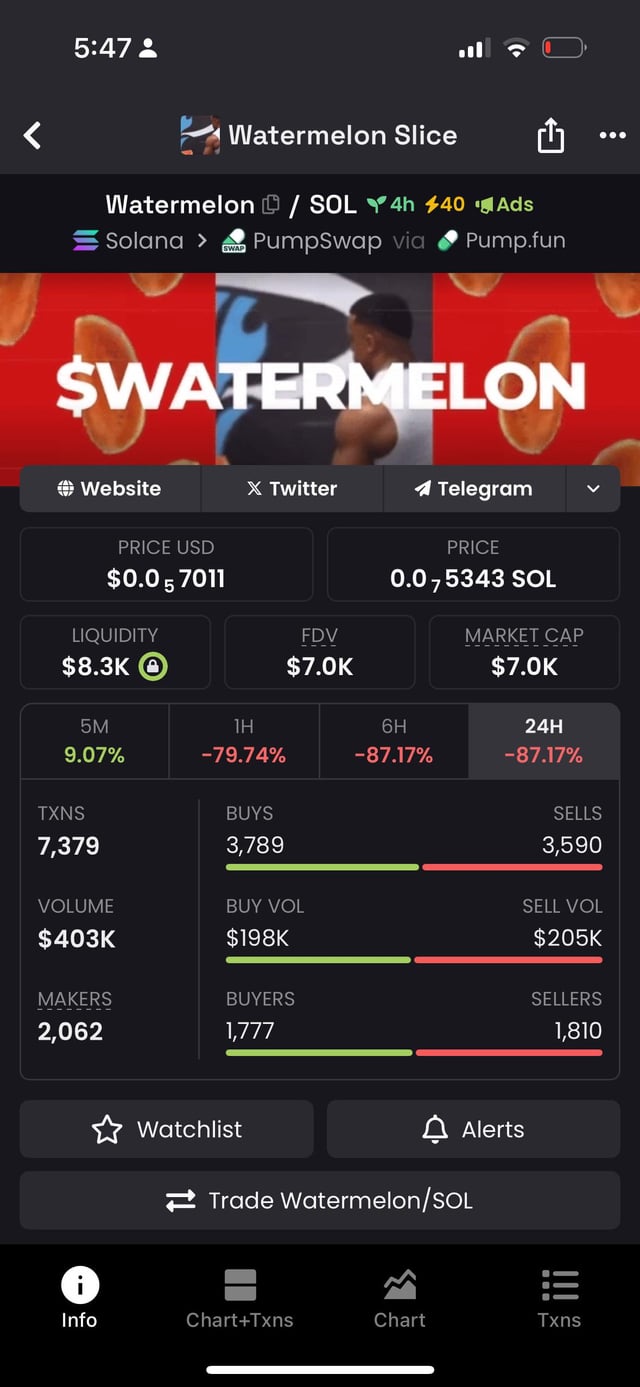The height and width of the screenshot is (1387, 640).
Task: Expand more links with the chevron
Action: 593,488
